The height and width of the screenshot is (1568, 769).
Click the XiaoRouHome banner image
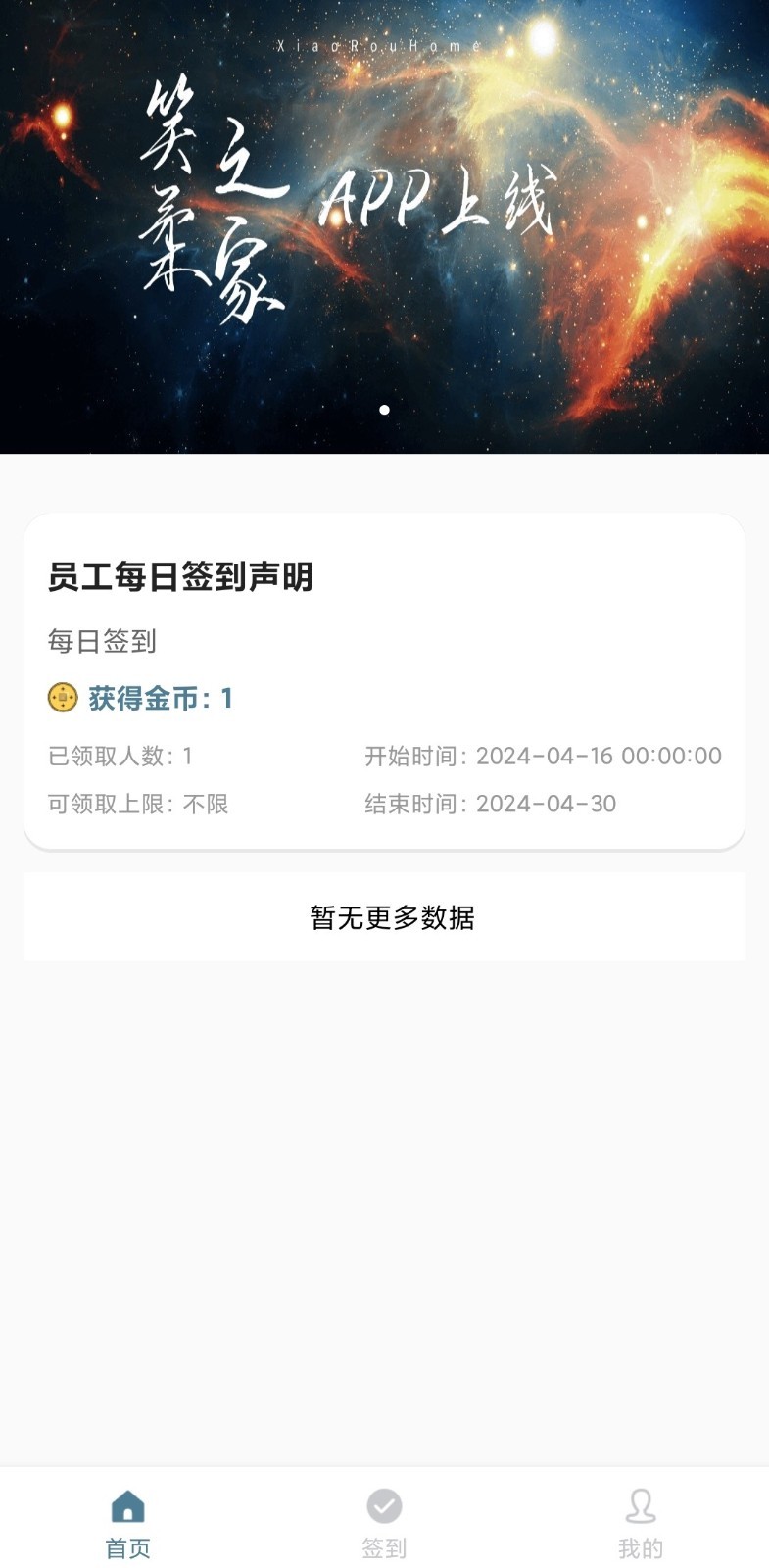[384, 225]
